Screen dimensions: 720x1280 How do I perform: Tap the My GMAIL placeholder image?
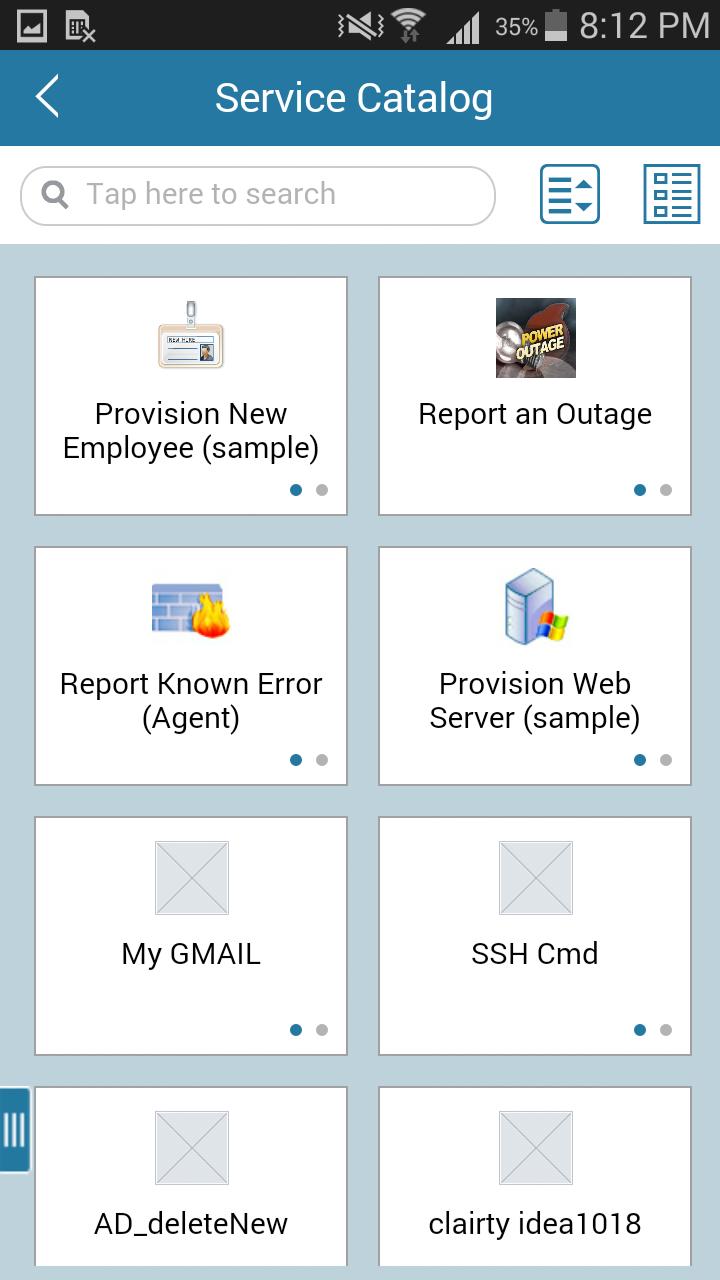191,879
